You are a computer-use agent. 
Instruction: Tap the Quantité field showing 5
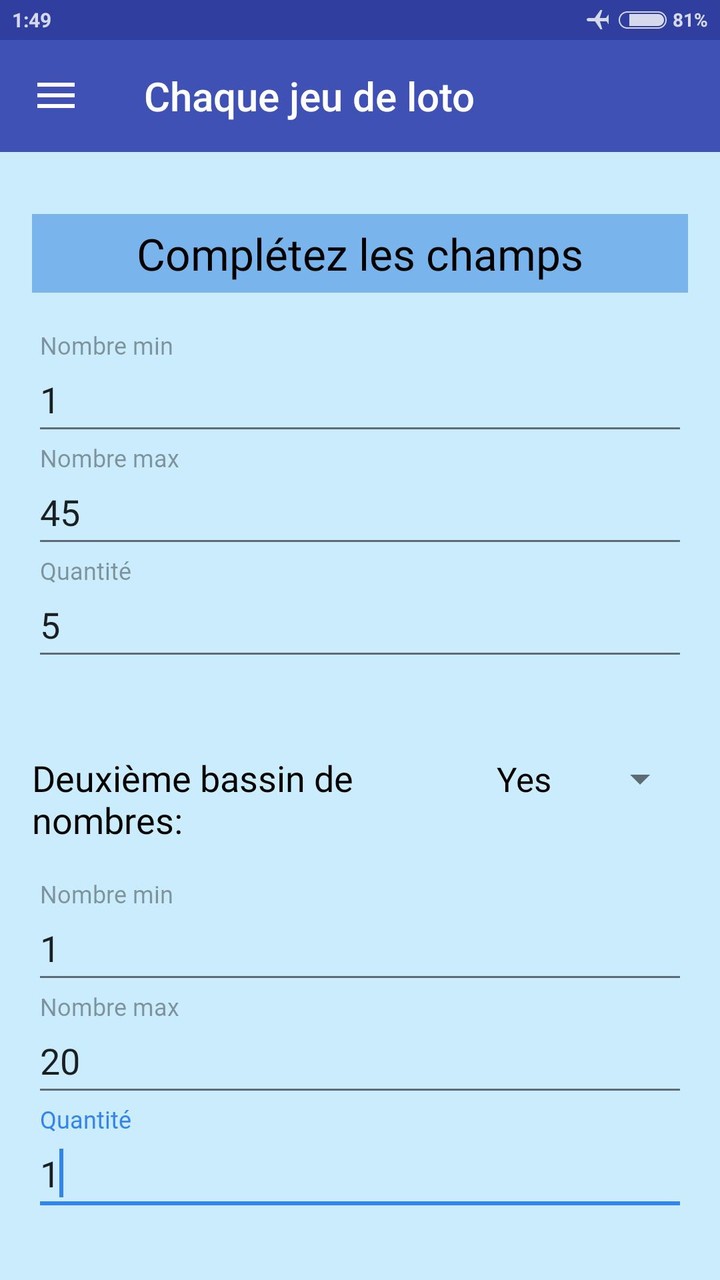(x=360, y=625)
